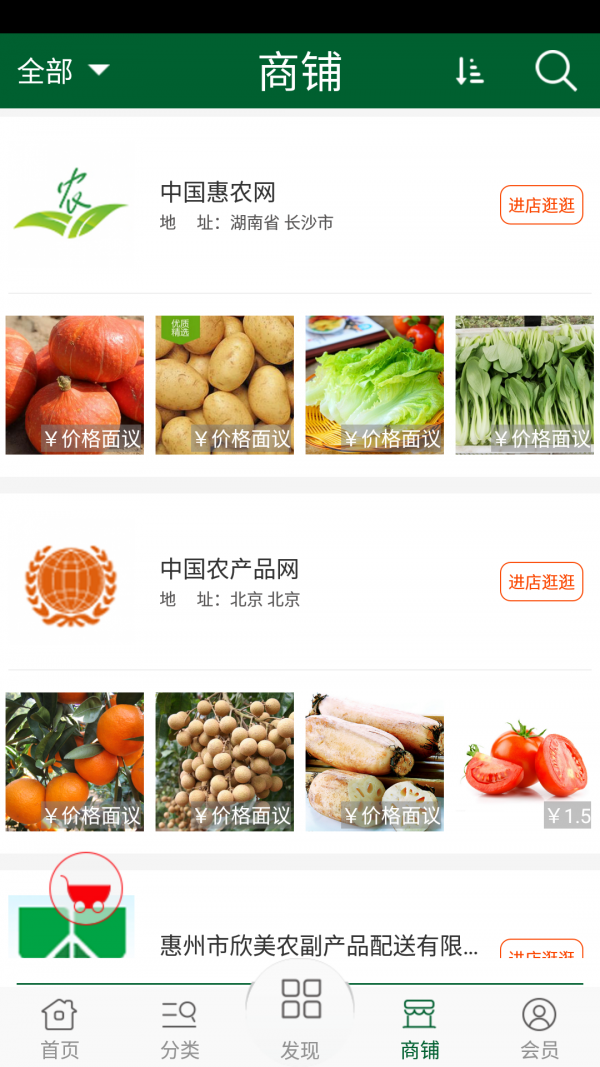Open the tomato product priced ¥1.5
Image resolution: width=600 pixels, height=1067 pixels.
point(524,761)
